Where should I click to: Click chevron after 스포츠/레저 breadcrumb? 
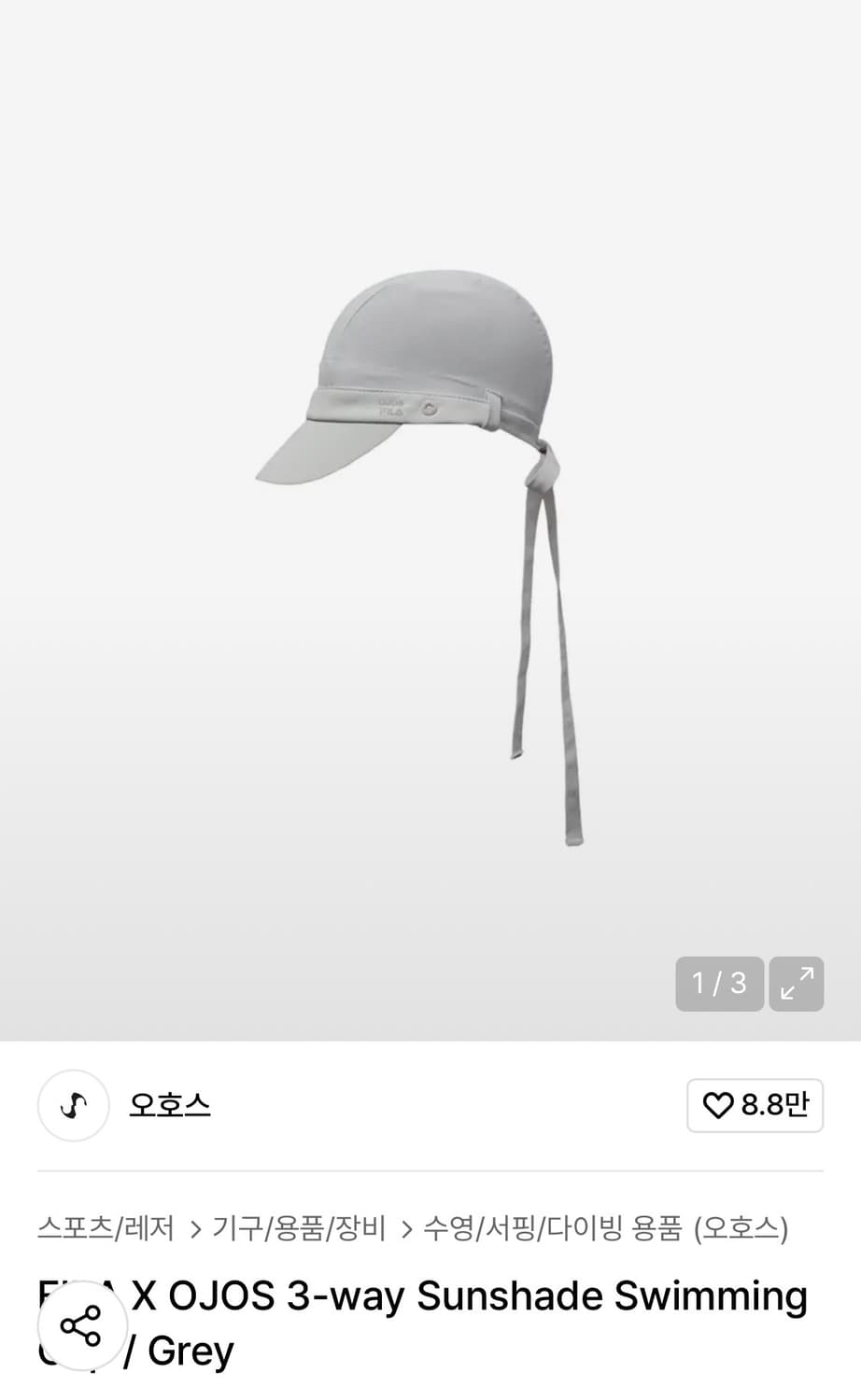click(x=195, y=1229)
